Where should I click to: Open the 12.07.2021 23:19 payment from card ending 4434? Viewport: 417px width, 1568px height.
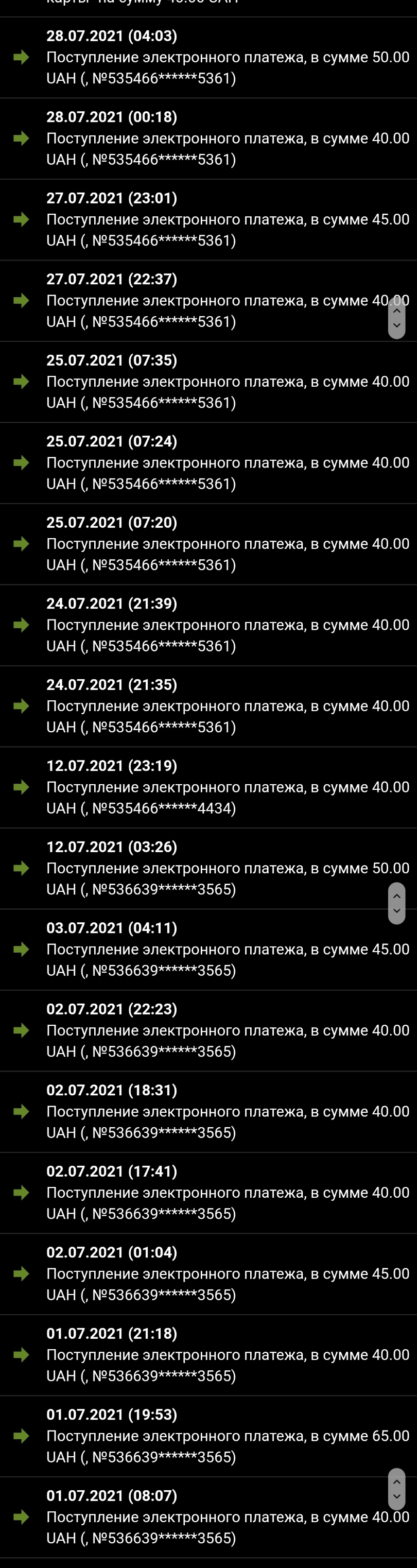click(x=208, y=787)
